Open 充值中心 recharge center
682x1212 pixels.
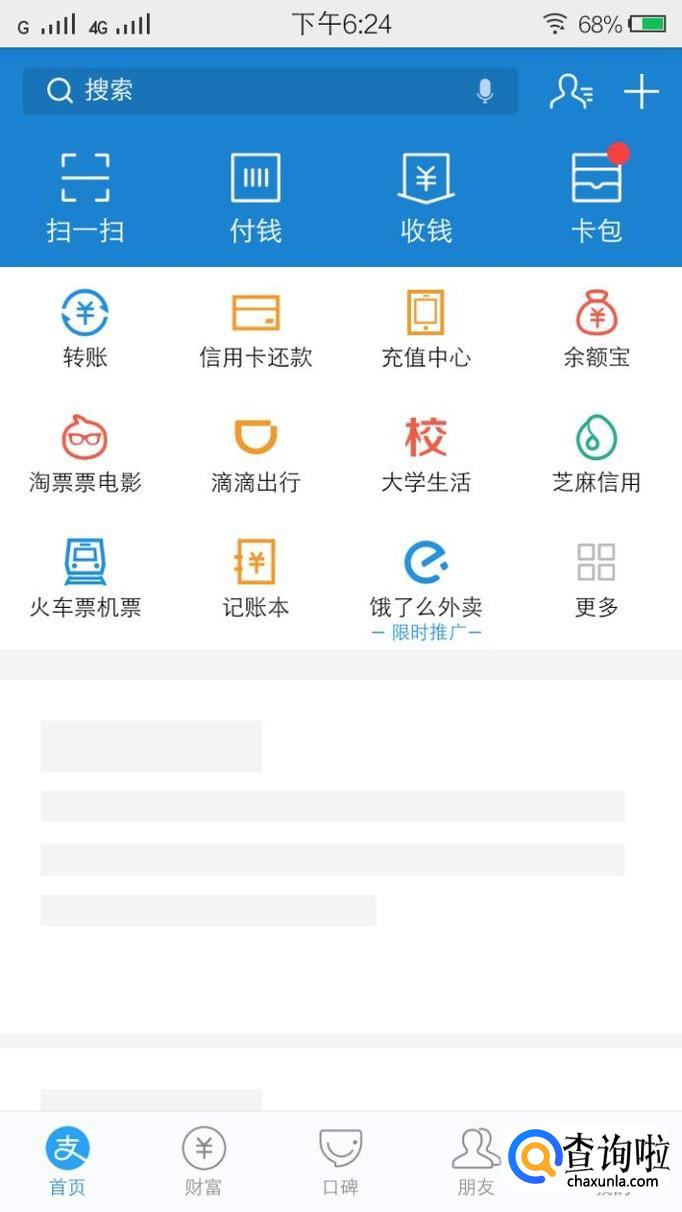click(426, 328)
